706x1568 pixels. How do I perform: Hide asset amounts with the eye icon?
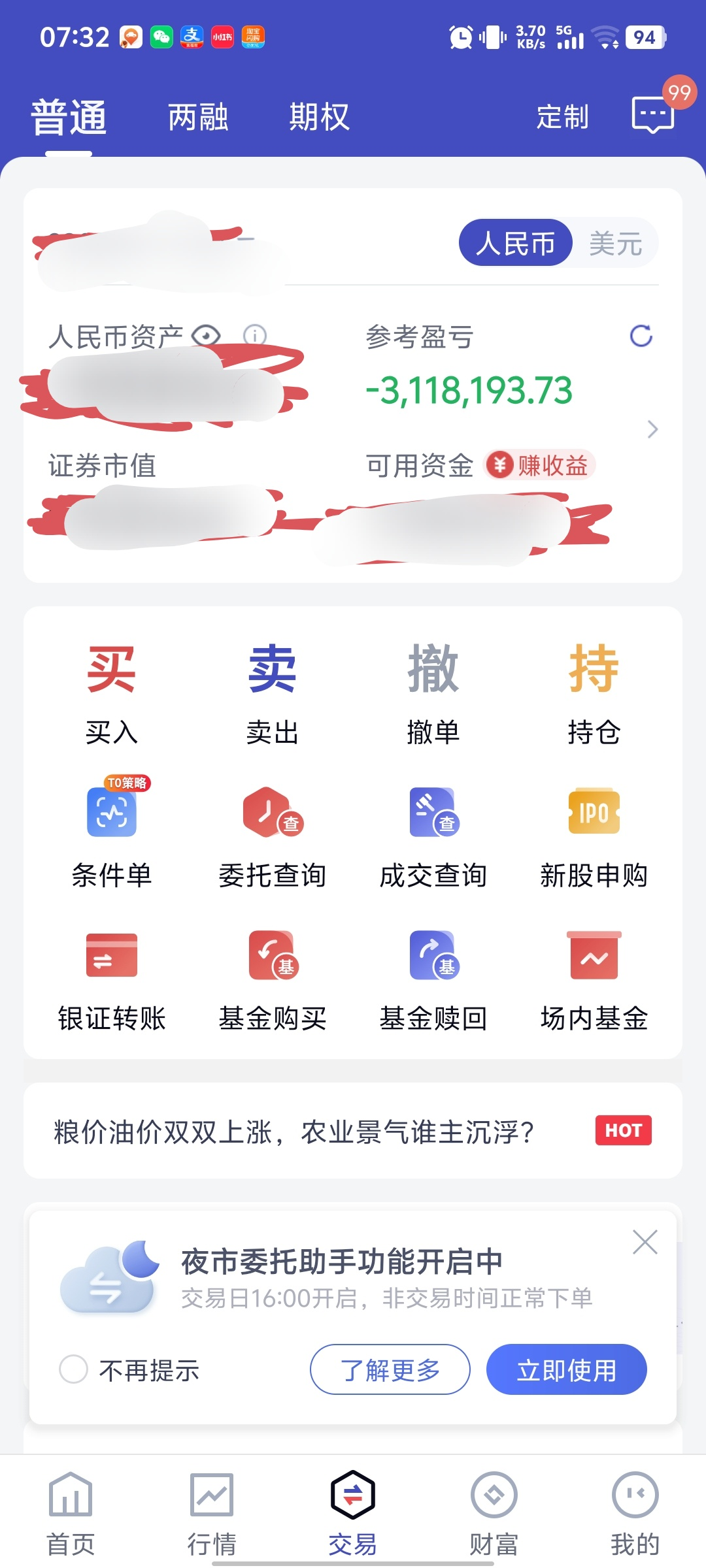pos(206,336)
